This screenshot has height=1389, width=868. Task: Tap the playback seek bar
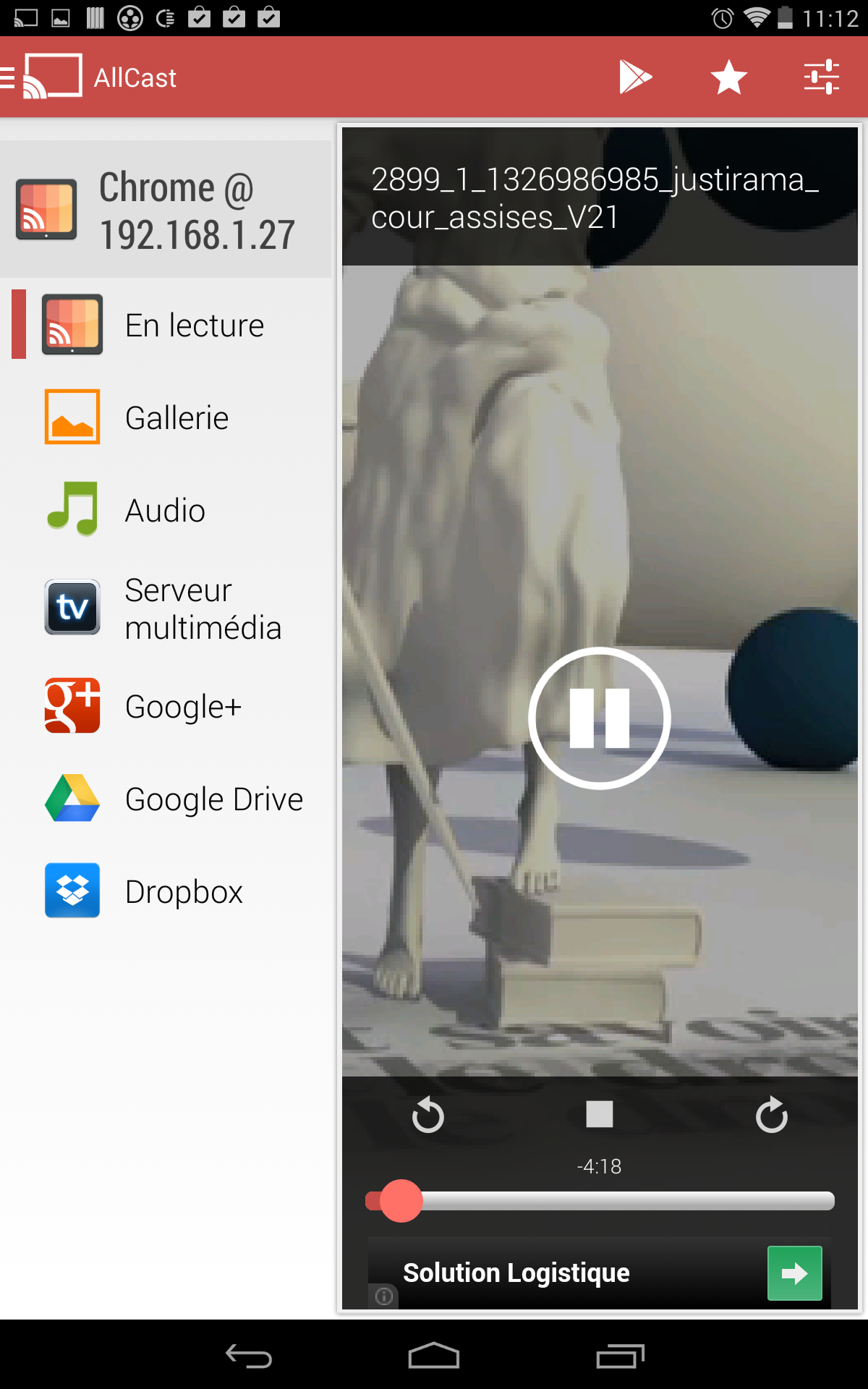coord(600,1201)
